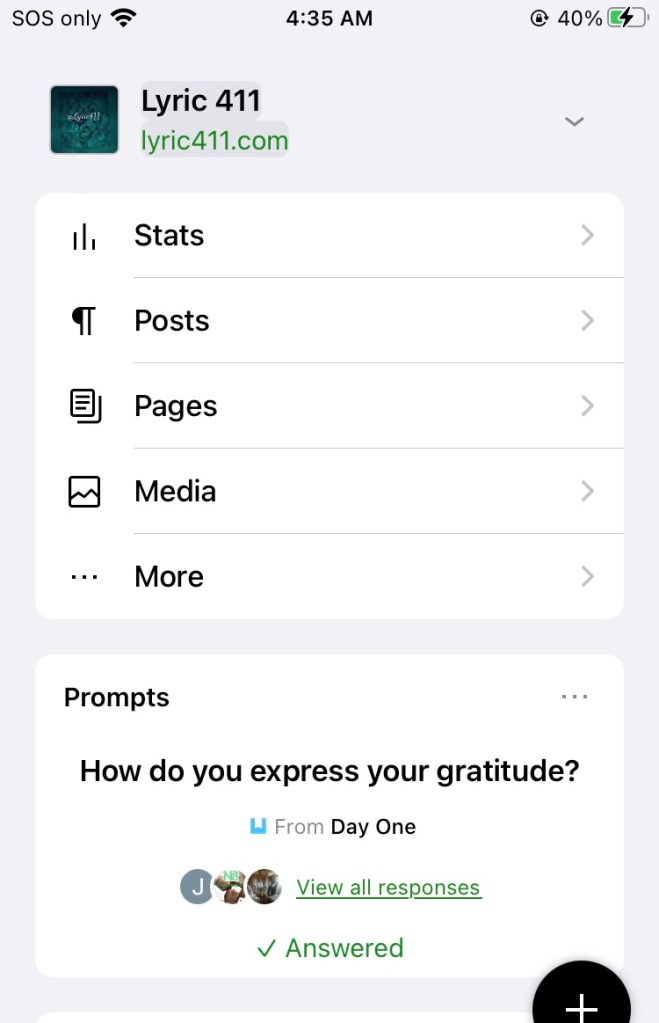Screen dimensions: 659x1023
Task: Tap the Lyric 411 site icon
Action: coord(84,120)
